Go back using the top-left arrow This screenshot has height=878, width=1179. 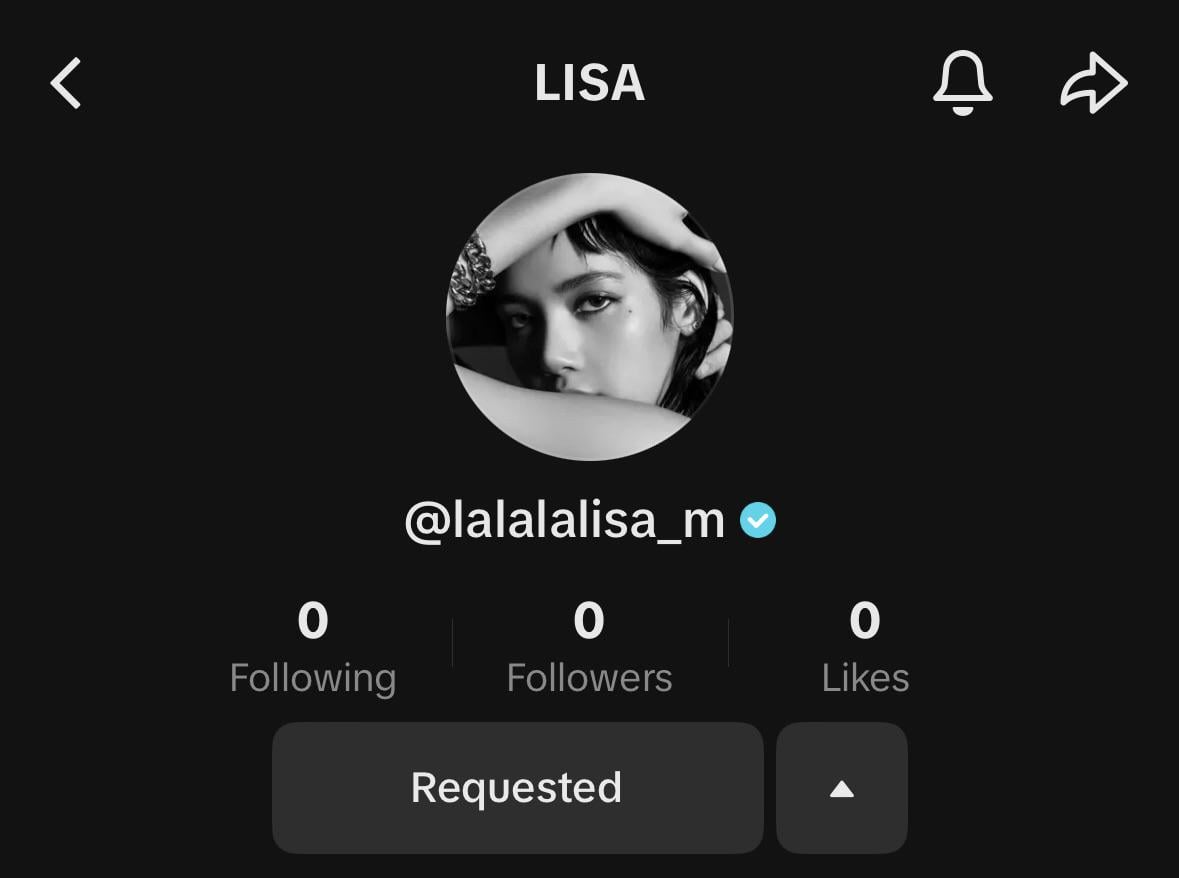[66, 83]
